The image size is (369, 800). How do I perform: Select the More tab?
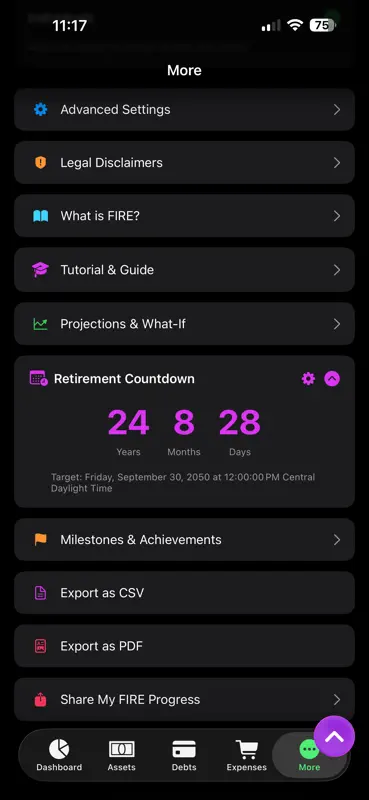[309, 756]
